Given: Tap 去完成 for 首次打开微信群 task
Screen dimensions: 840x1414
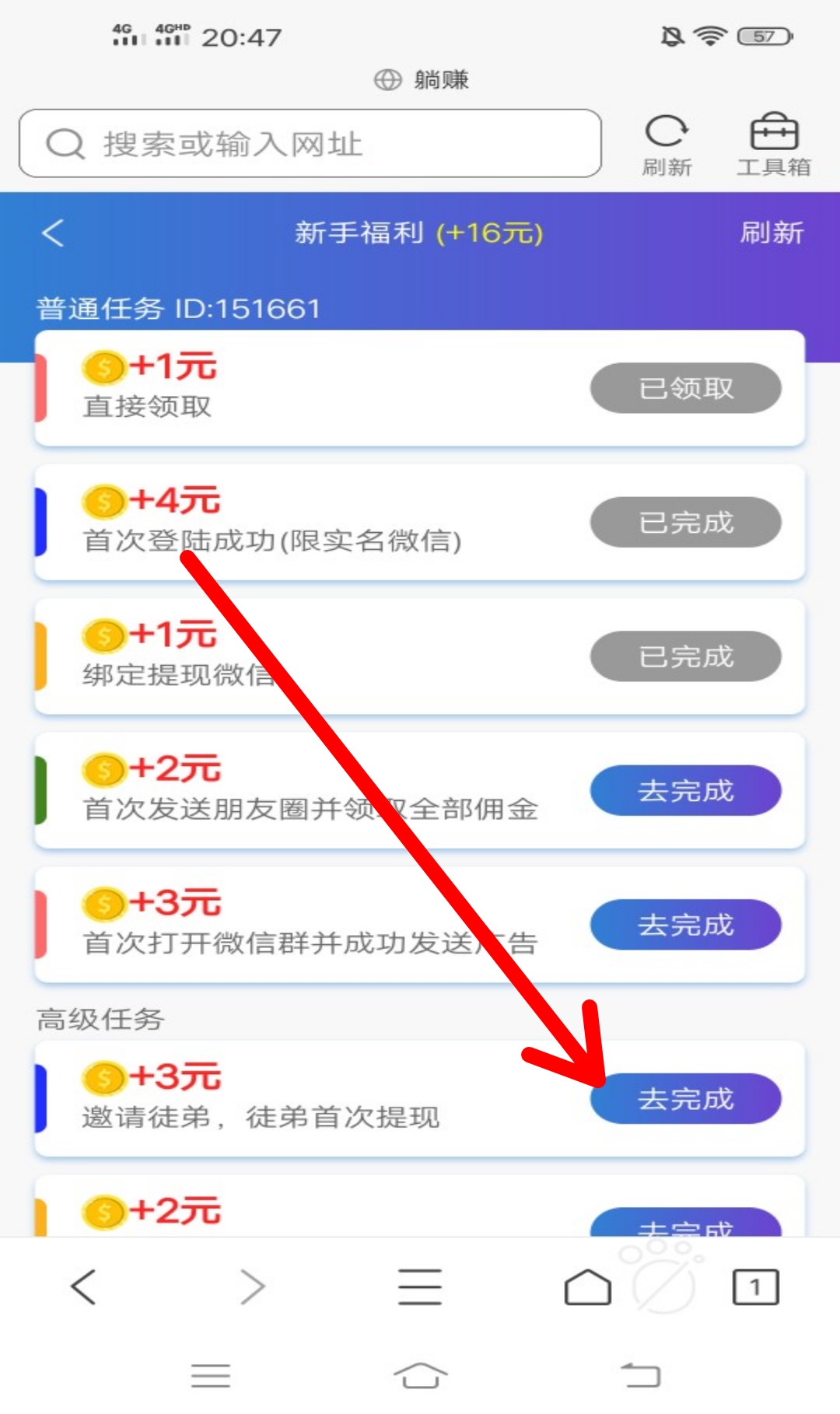Looking at the screenshot, I should [x=685, y=925].
